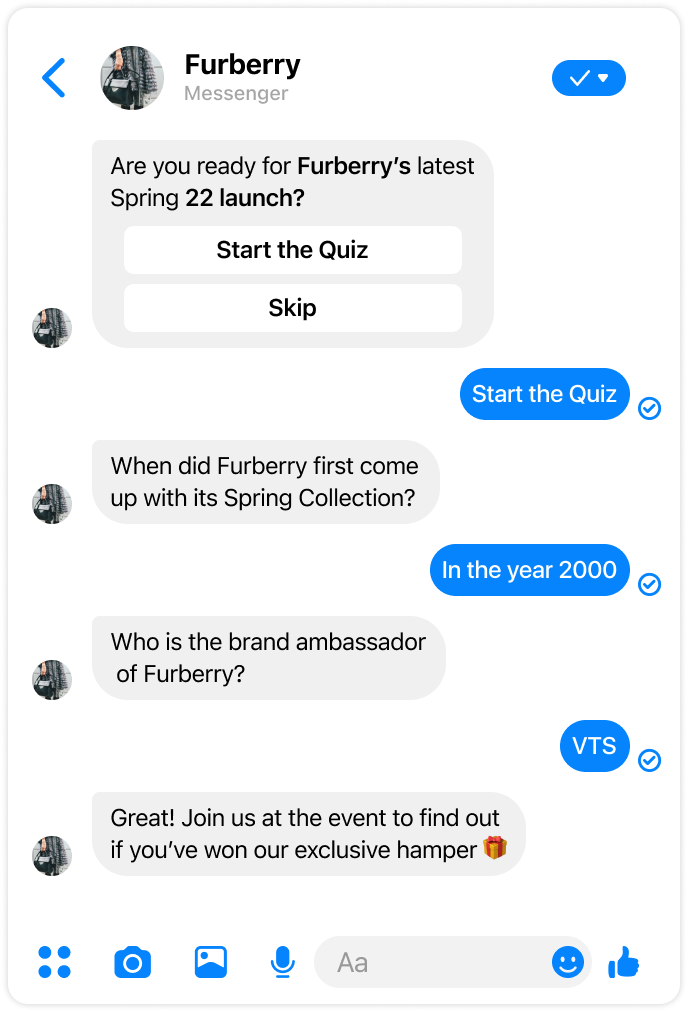Focus the Aa message field
Screen dimensions: 688x1012
tap(430, 963)
